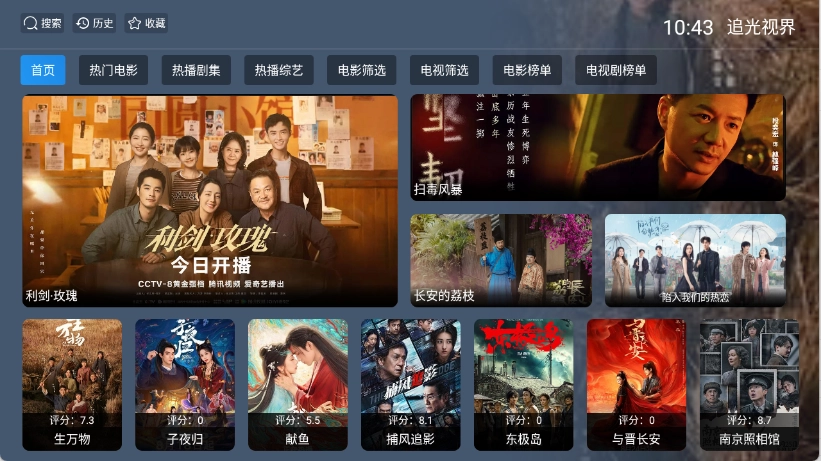Open 电视筛选 tab

[x=445, y=70]
